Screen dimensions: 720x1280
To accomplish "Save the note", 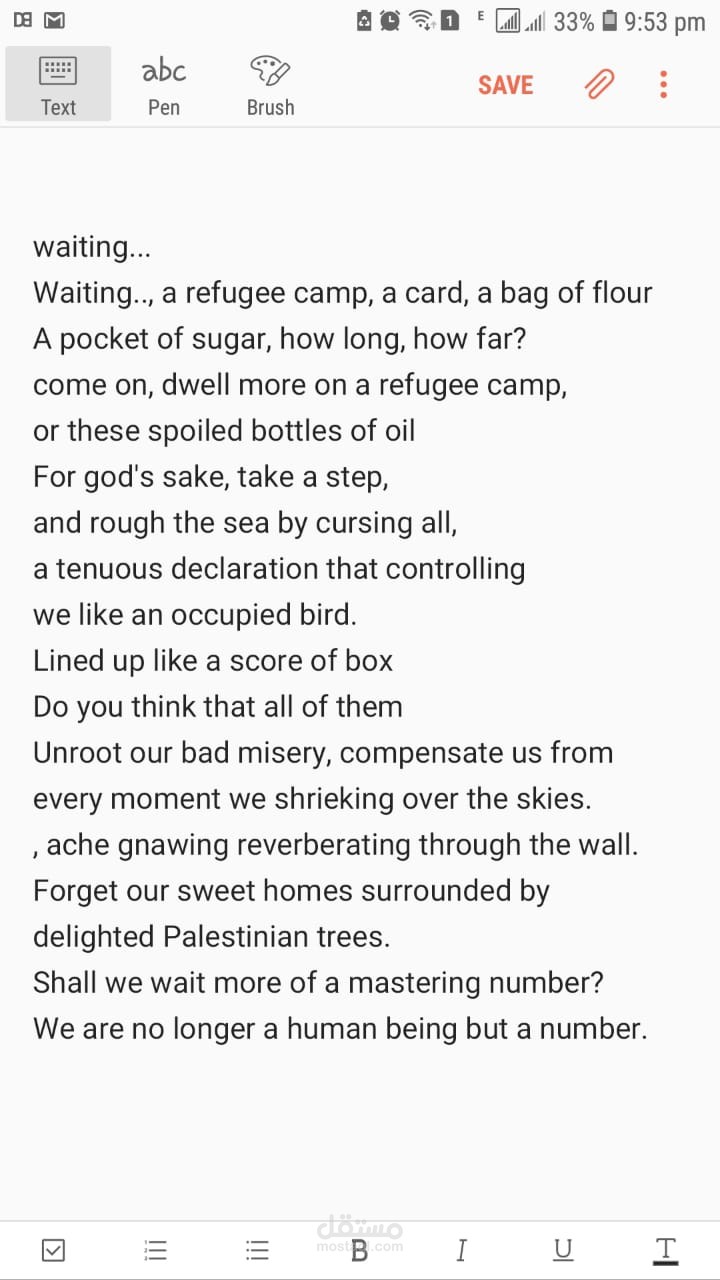I will pyautogui.click(x=505, y=85).
